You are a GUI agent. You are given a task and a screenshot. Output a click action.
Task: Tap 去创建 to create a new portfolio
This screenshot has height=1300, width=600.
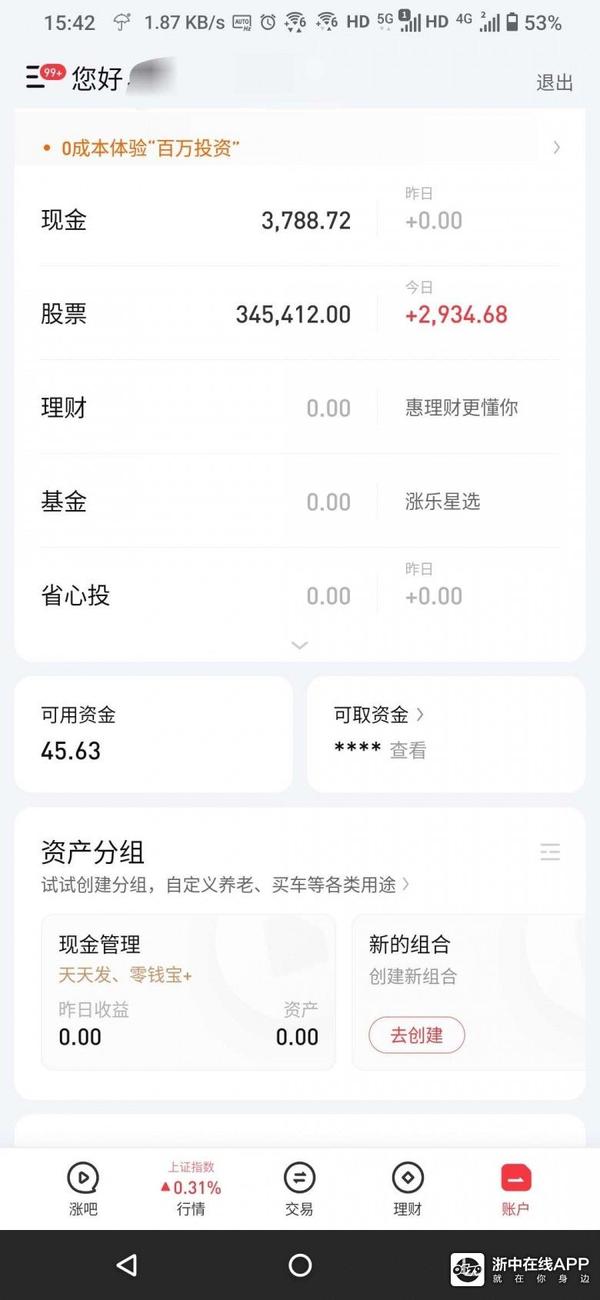tap(417, 1035)
